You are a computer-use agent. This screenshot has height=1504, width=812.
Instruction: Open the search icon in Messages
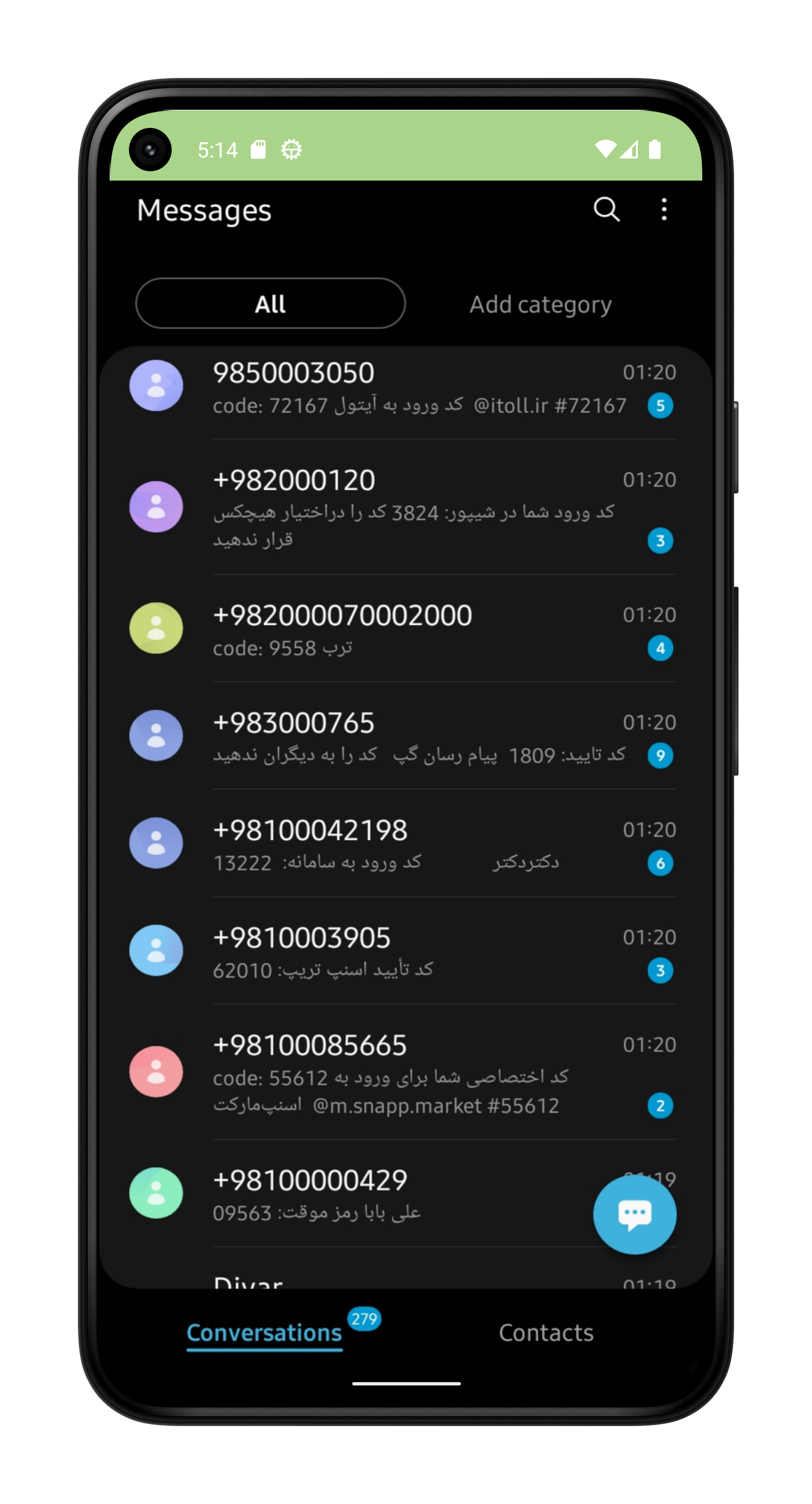click(606, 209)
